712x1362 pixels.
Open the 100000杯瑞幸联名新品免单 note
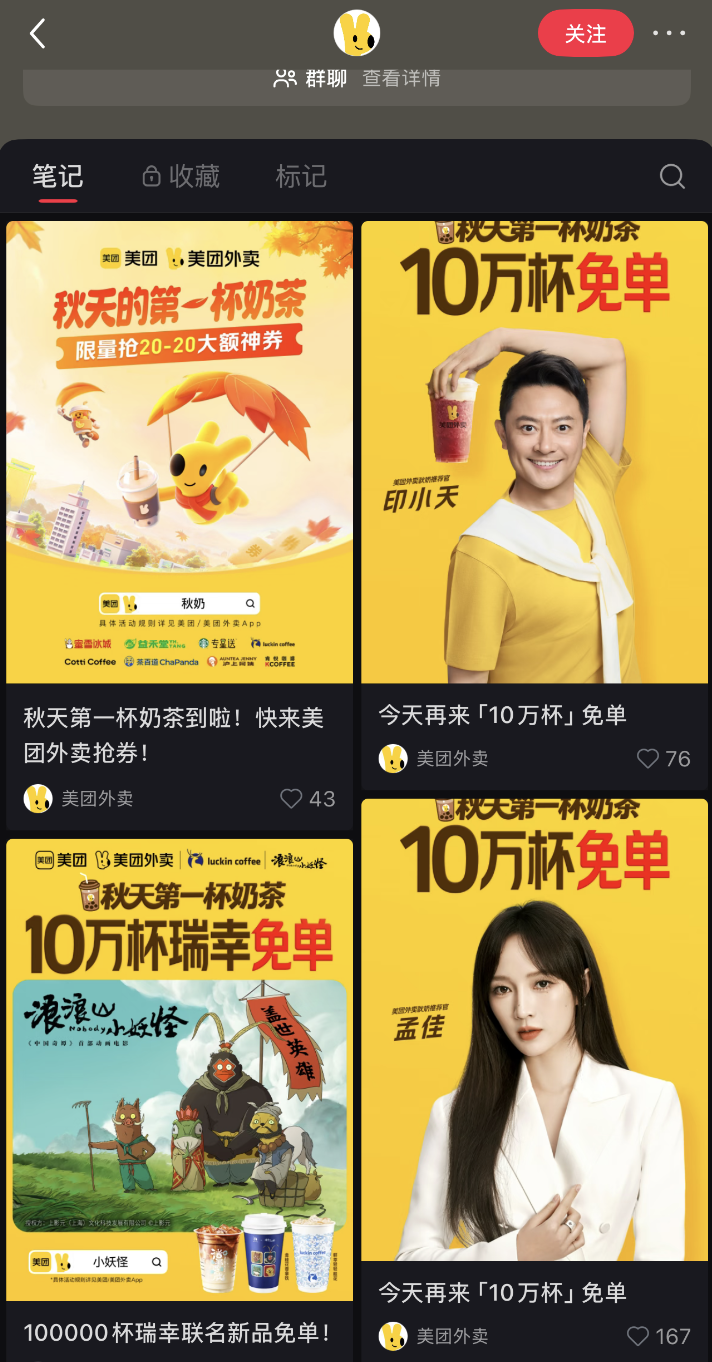(179, 1070)
